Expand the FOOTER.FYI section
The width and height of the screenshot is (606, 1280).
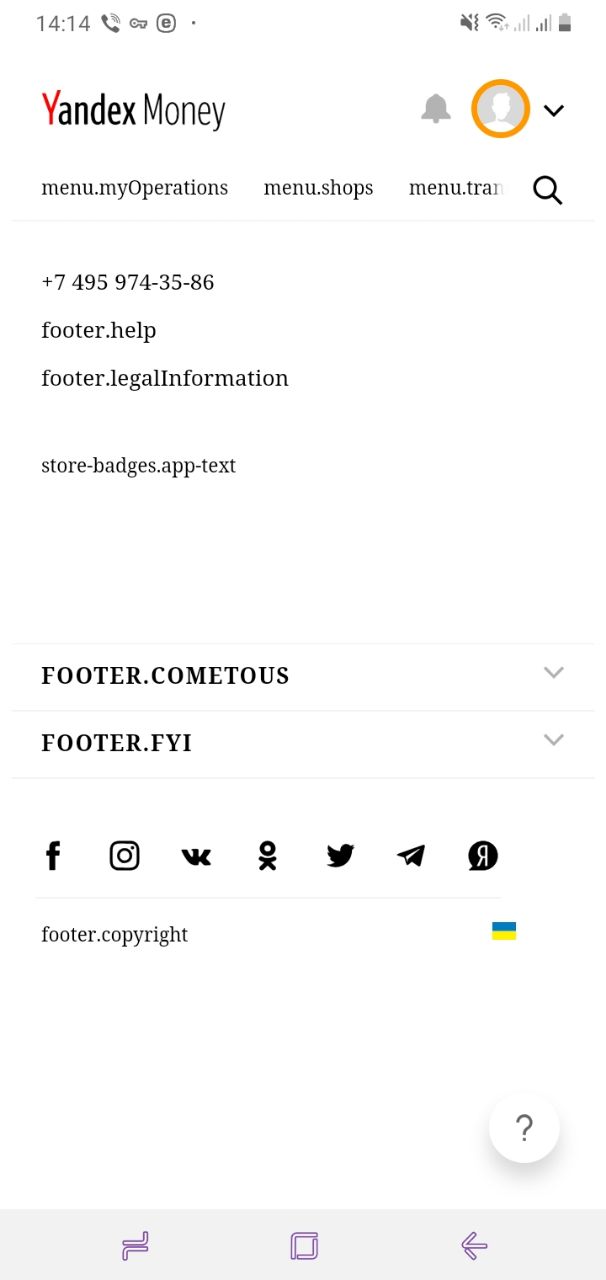point(303,744)
